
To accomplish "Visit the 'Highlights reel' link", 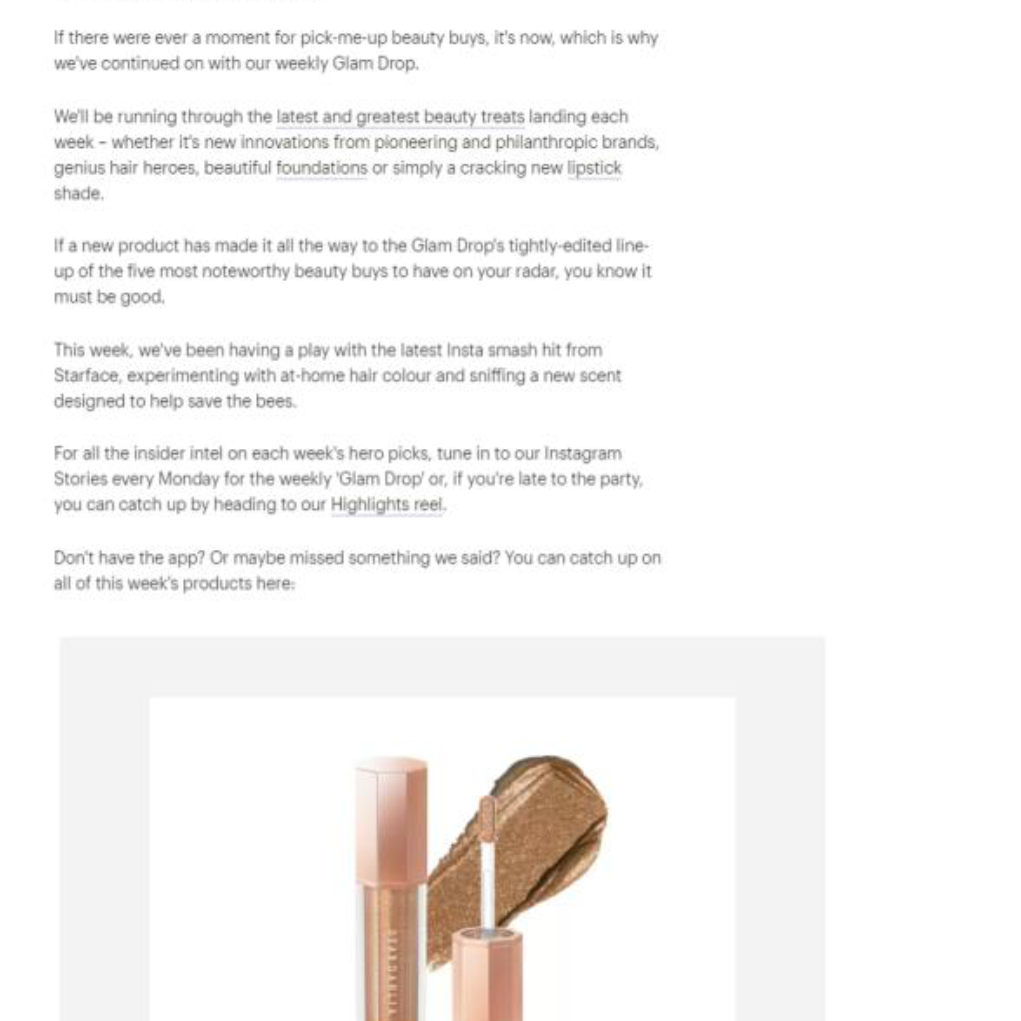I will point(387,505).
